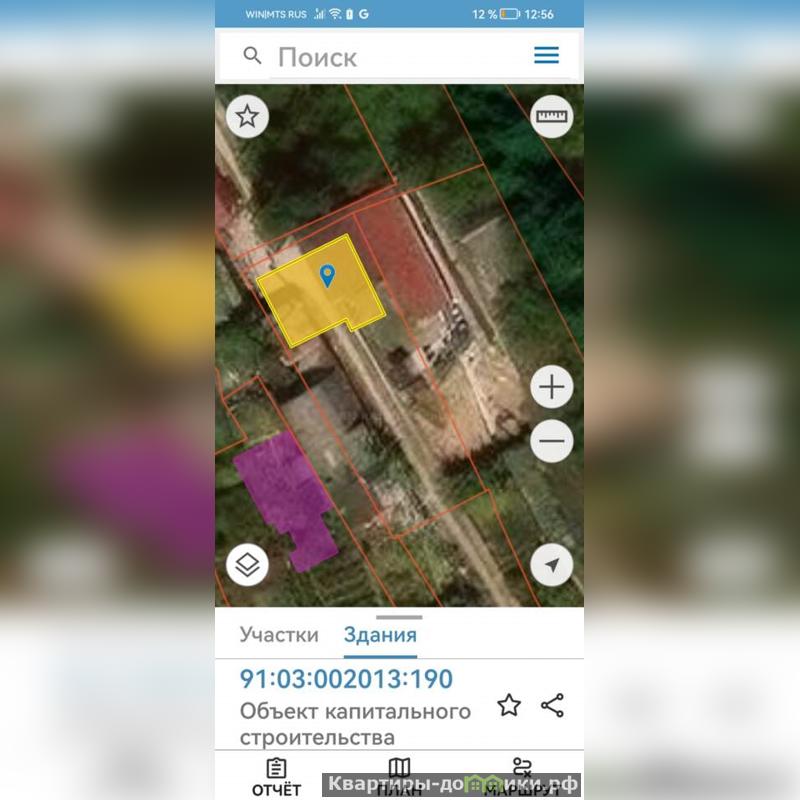Open the hamburger menu

click(546, 56)
